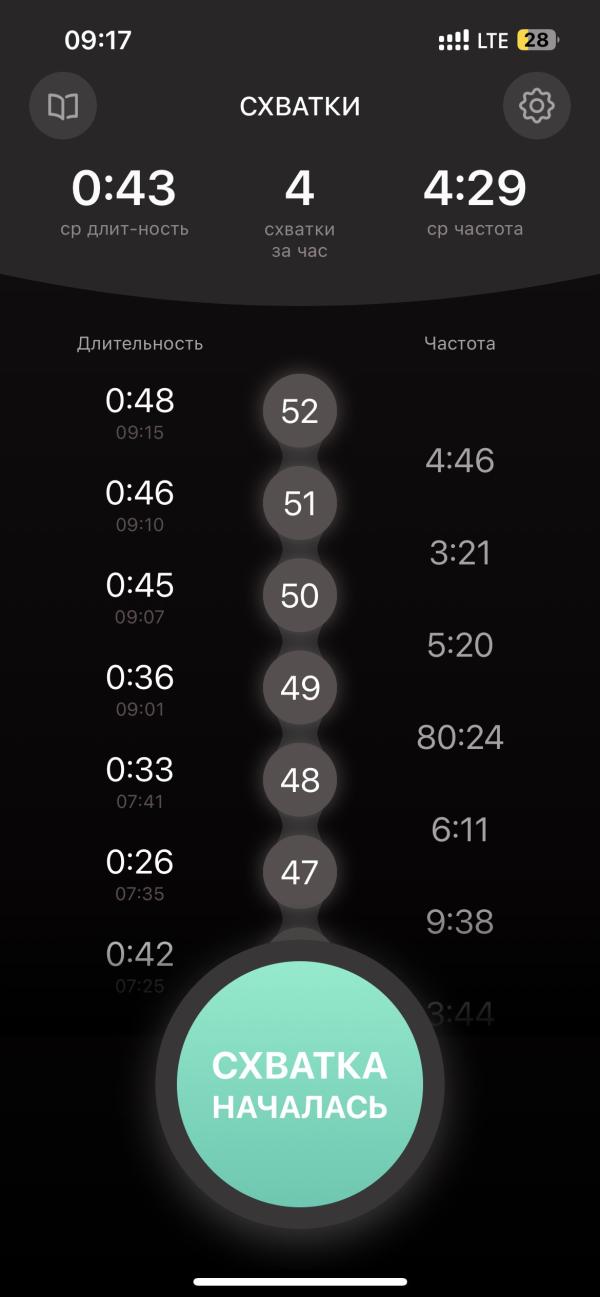Open contraction number 52
This screenshot has width=600, height=1297.
click(299, 411)
